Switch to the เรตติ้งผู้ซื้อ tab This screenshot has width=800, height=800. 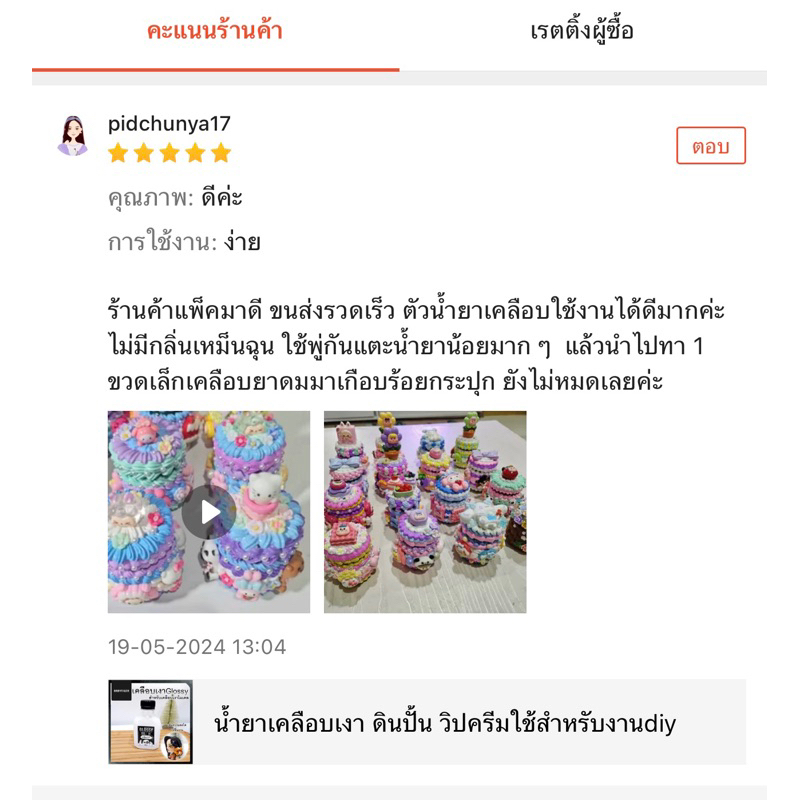(582, 31)
